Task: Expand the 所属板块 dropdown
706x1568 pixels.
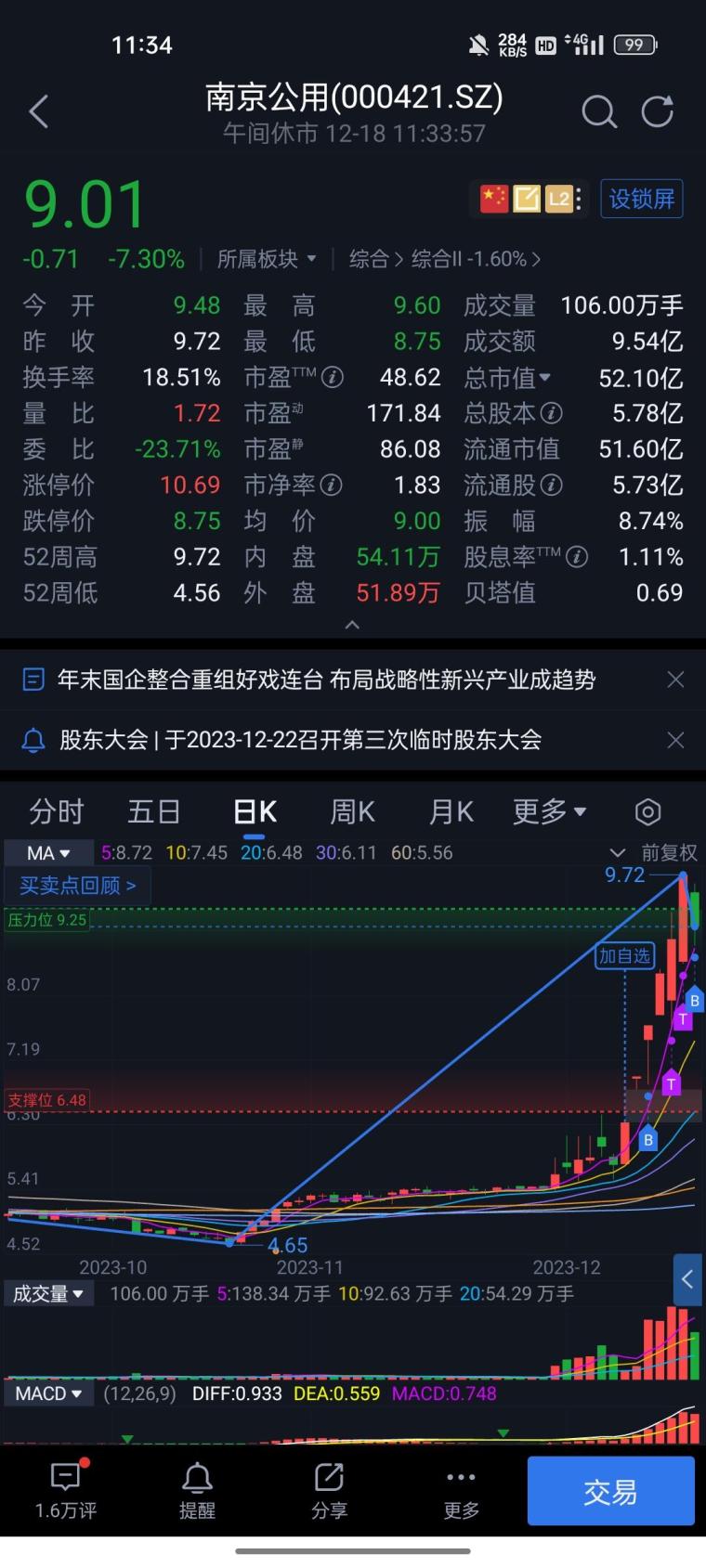Action: click(x=267, y=259)
